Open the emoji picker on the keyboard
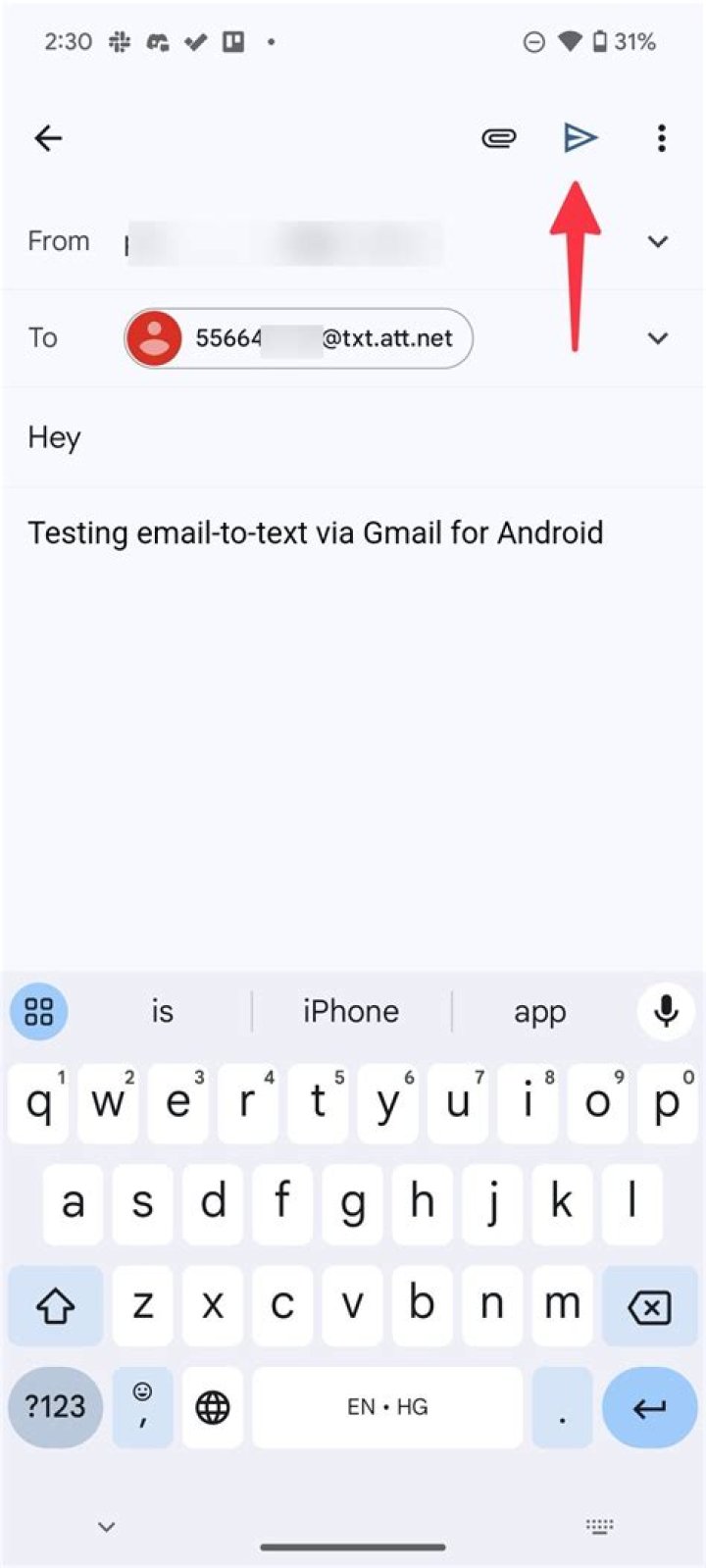This screenshot has width=706, height=1568. (142, 1407)
